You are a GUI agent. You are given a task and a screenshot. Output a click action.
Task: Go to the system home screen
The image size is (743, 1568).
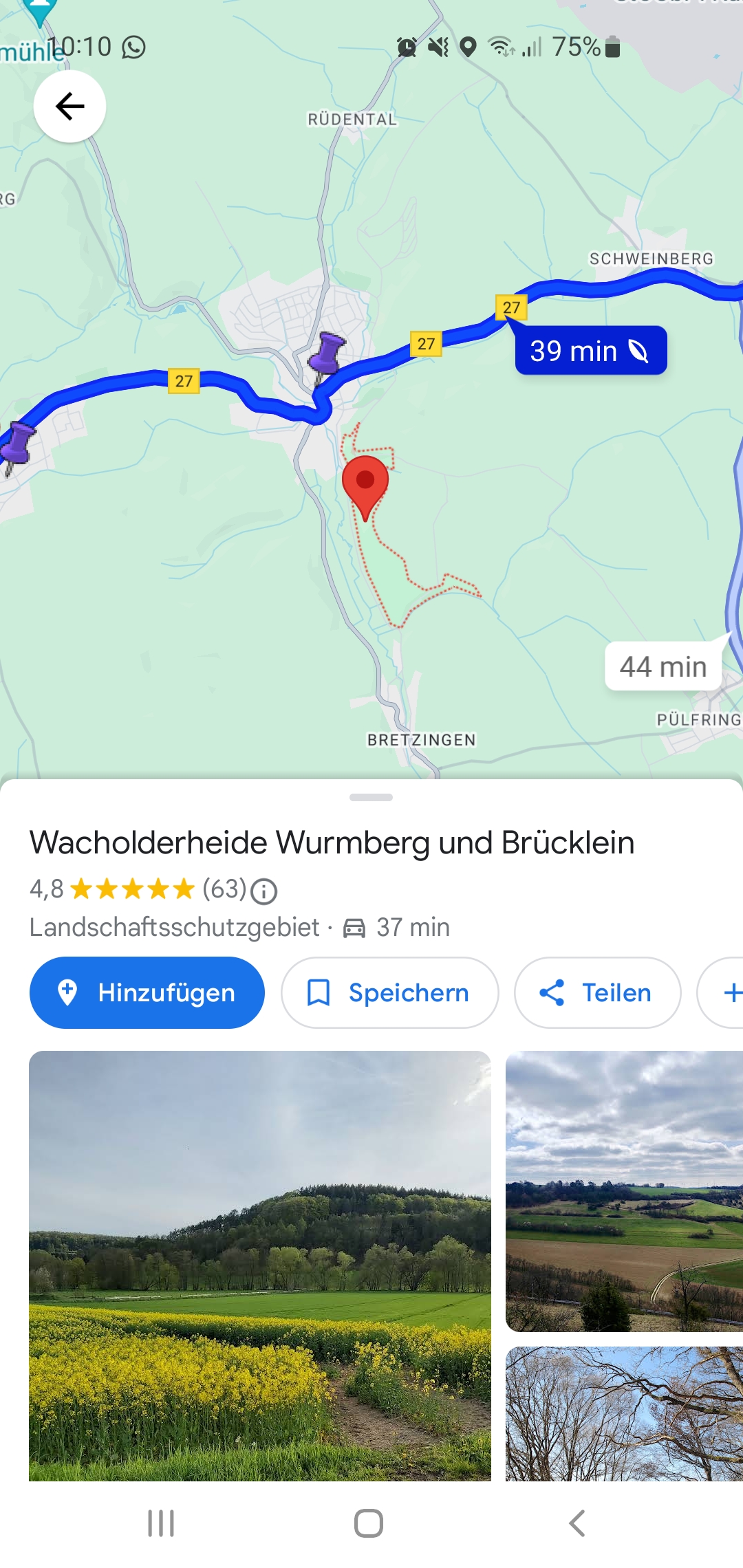point(369,1523)
